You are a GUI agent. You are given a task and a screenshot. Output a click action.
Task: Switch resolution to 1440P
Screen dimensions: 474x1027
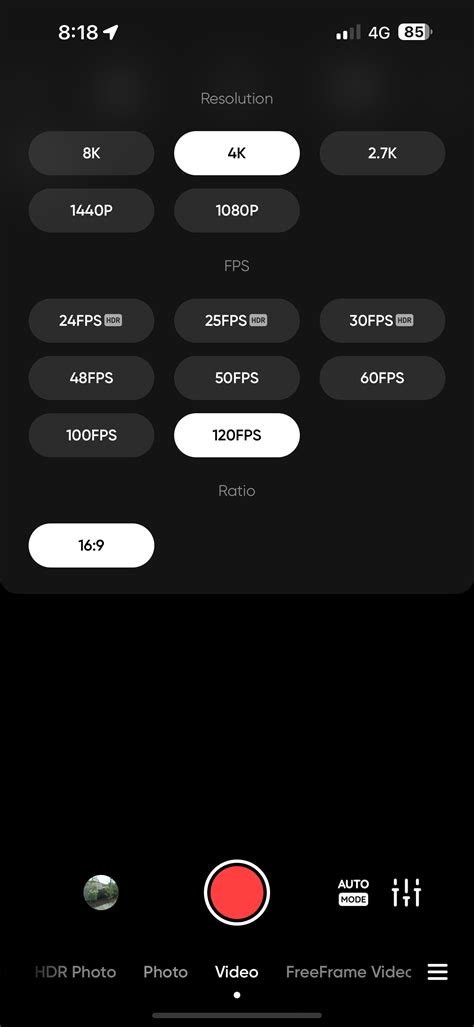[91, 210]
